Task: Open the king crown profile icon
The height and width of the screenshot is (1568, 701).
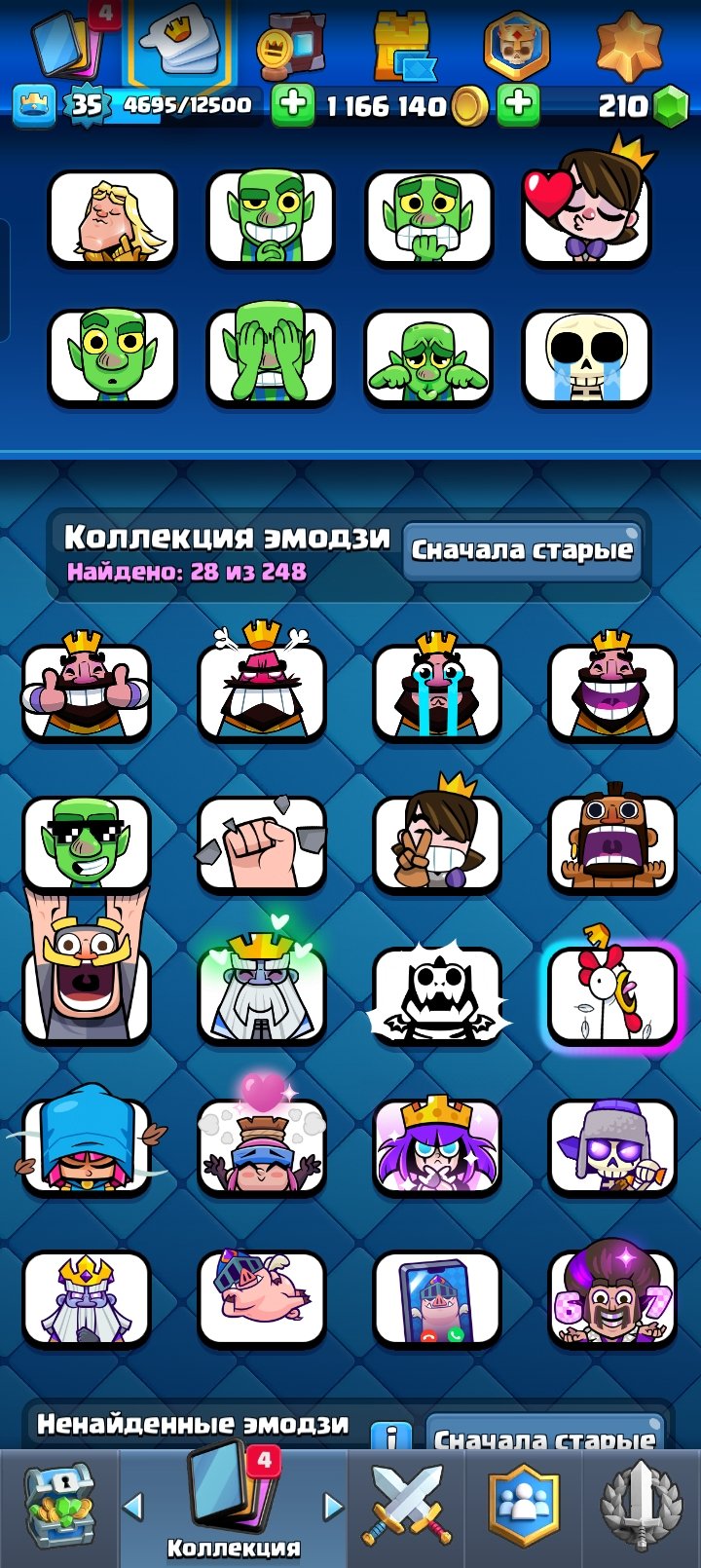Action: coord(33,105)
